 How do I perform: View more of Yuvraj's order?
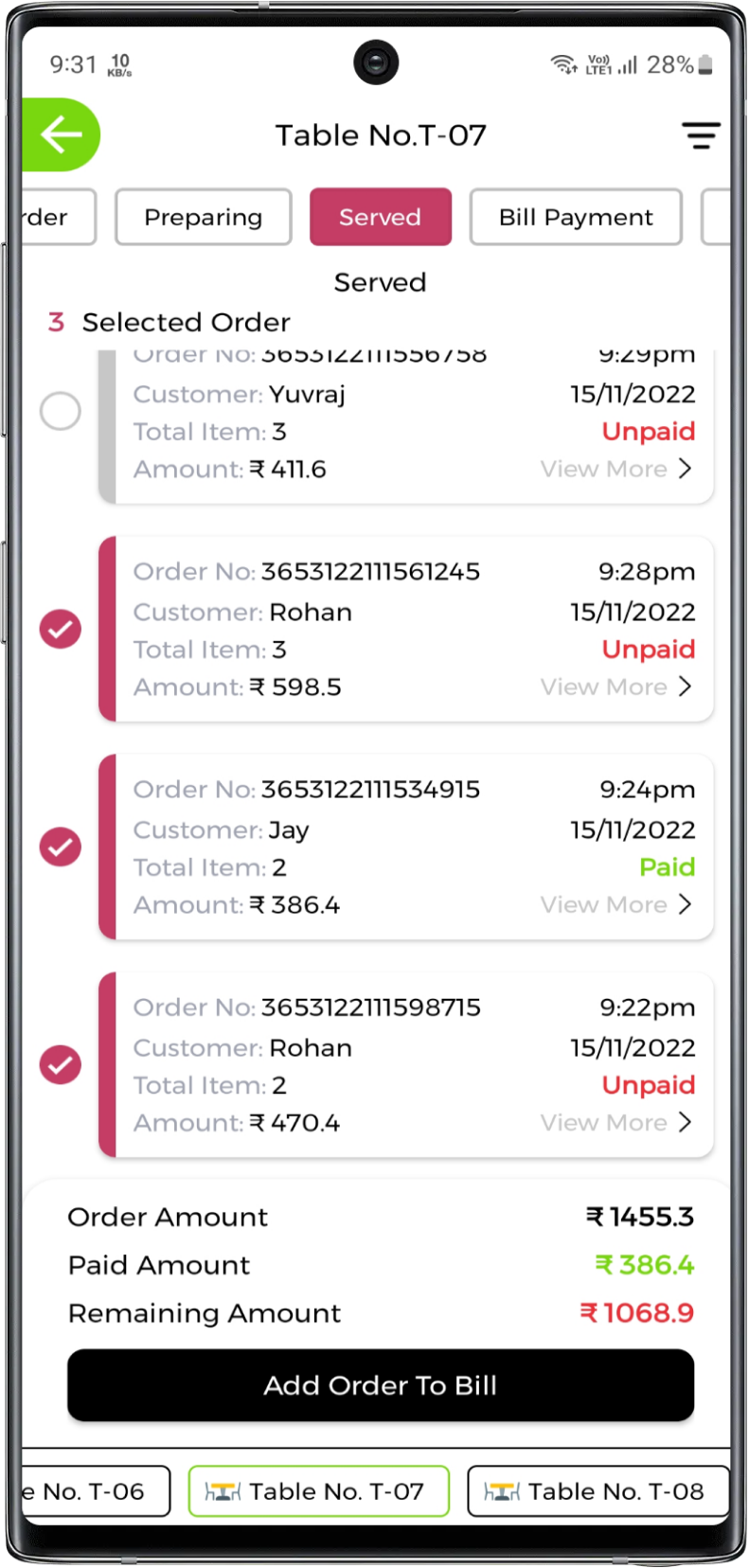(x=615, y=469)
